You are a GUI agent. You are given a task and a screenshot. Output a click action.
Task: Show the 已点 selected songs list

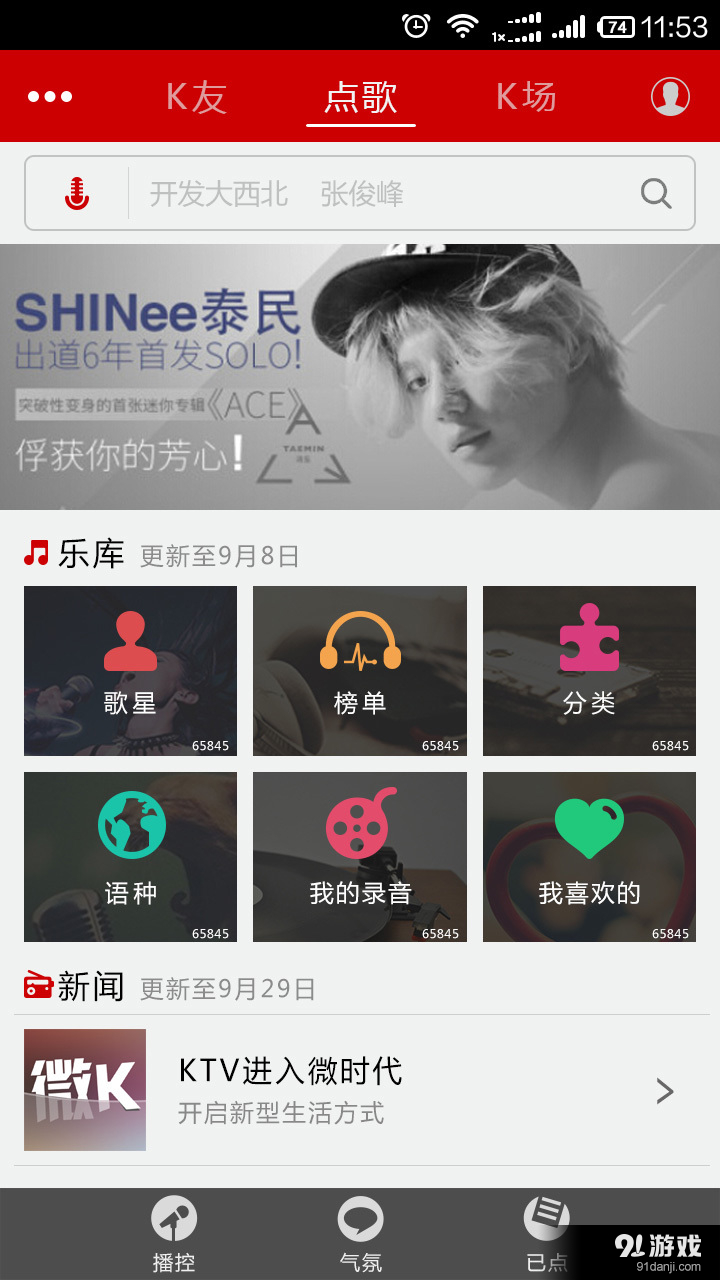[x=547, y=1235]
